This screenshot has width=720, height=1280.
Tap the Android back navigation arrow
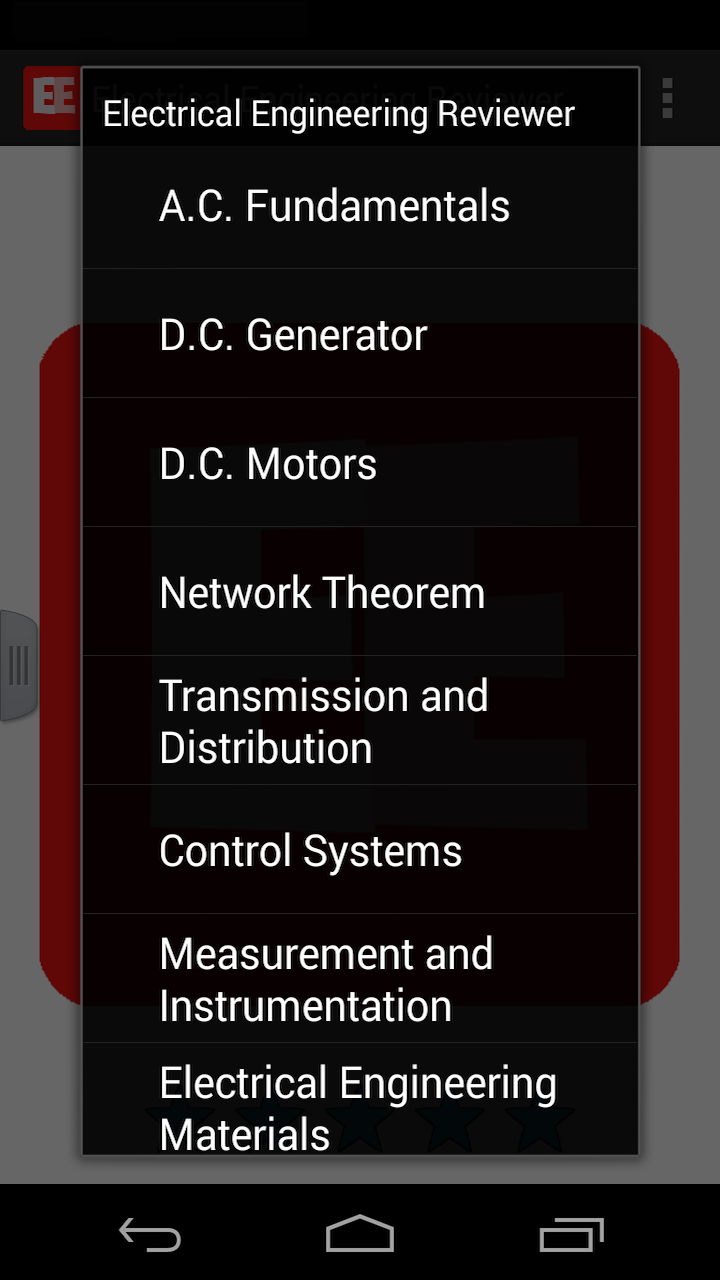coord(150,1233)
